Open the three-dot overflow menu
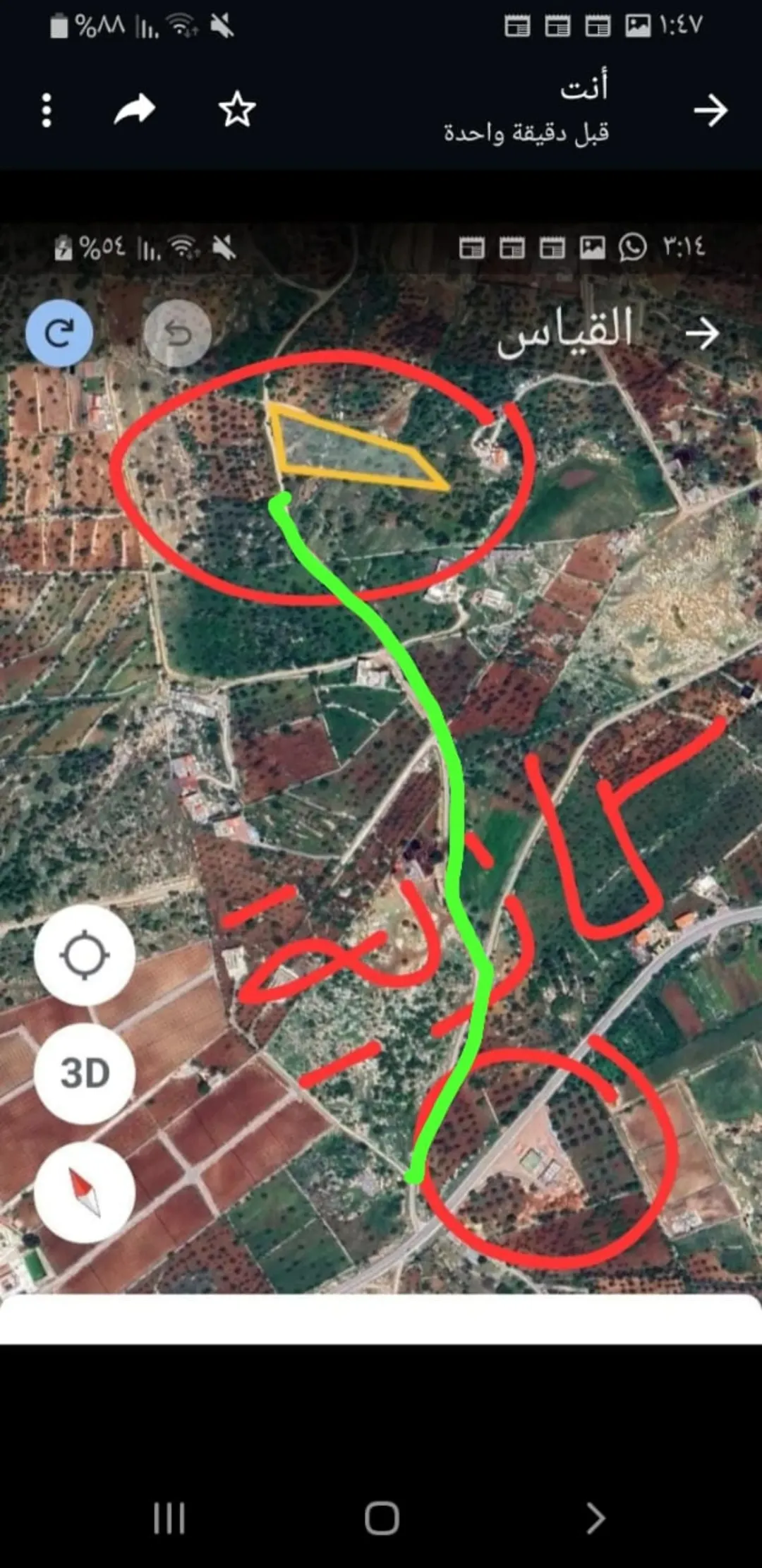Image resolution: width=762 pixels, height=1568 pixels. click(x=47, y=110)
